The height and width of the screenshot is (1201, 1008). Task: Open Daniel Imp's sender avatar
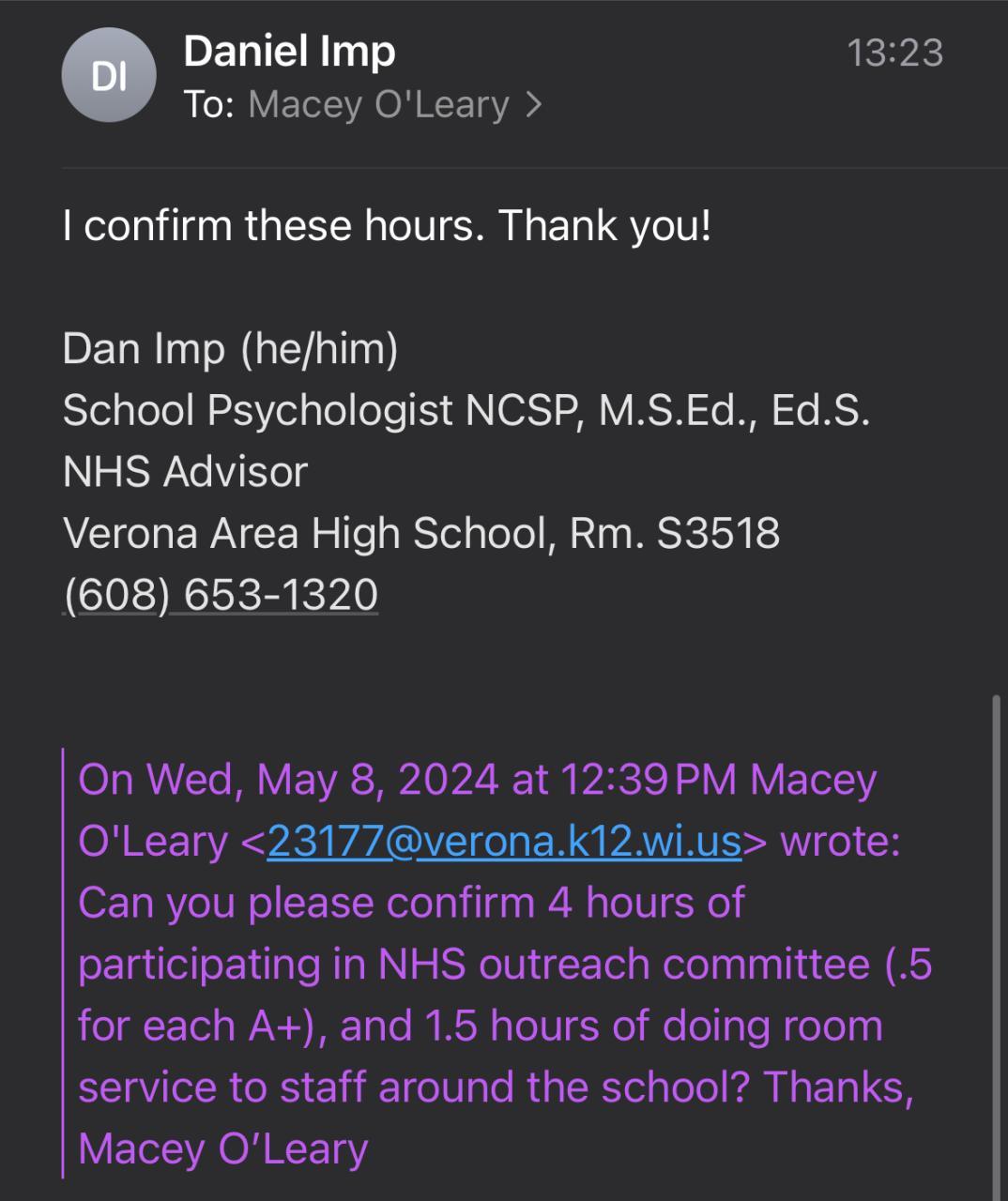coord(109,76)
